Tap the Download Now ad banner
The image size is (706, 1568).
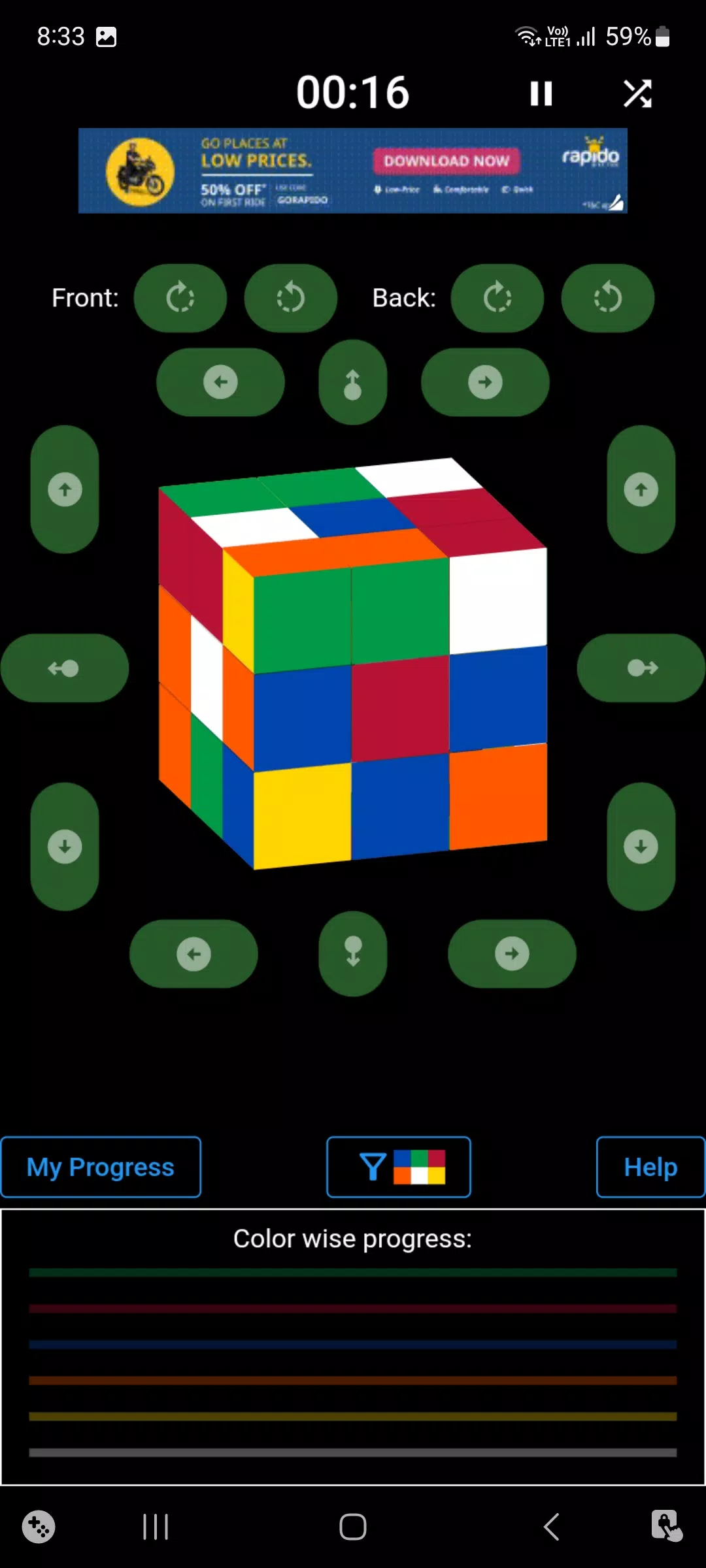coord(446,161)
